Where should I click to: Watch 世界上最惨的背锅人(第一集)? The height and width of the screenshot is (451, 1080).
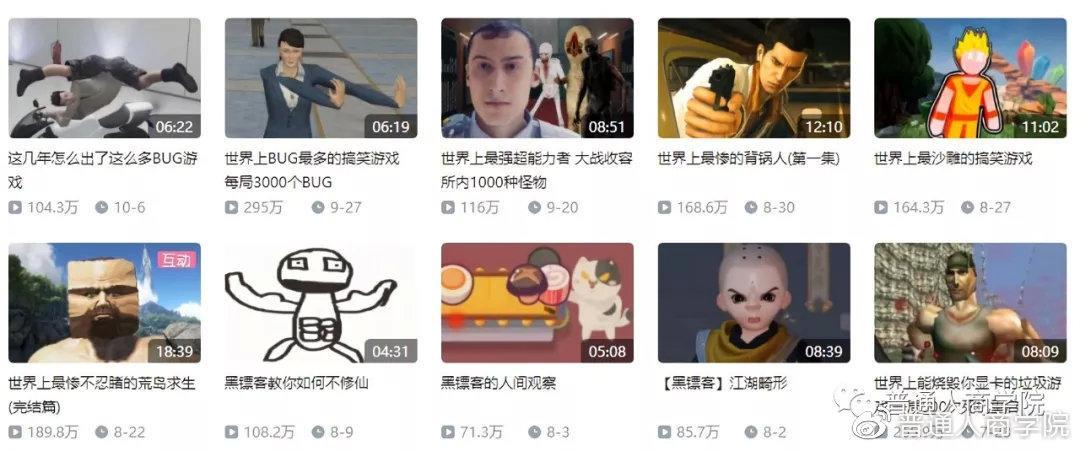754,78
